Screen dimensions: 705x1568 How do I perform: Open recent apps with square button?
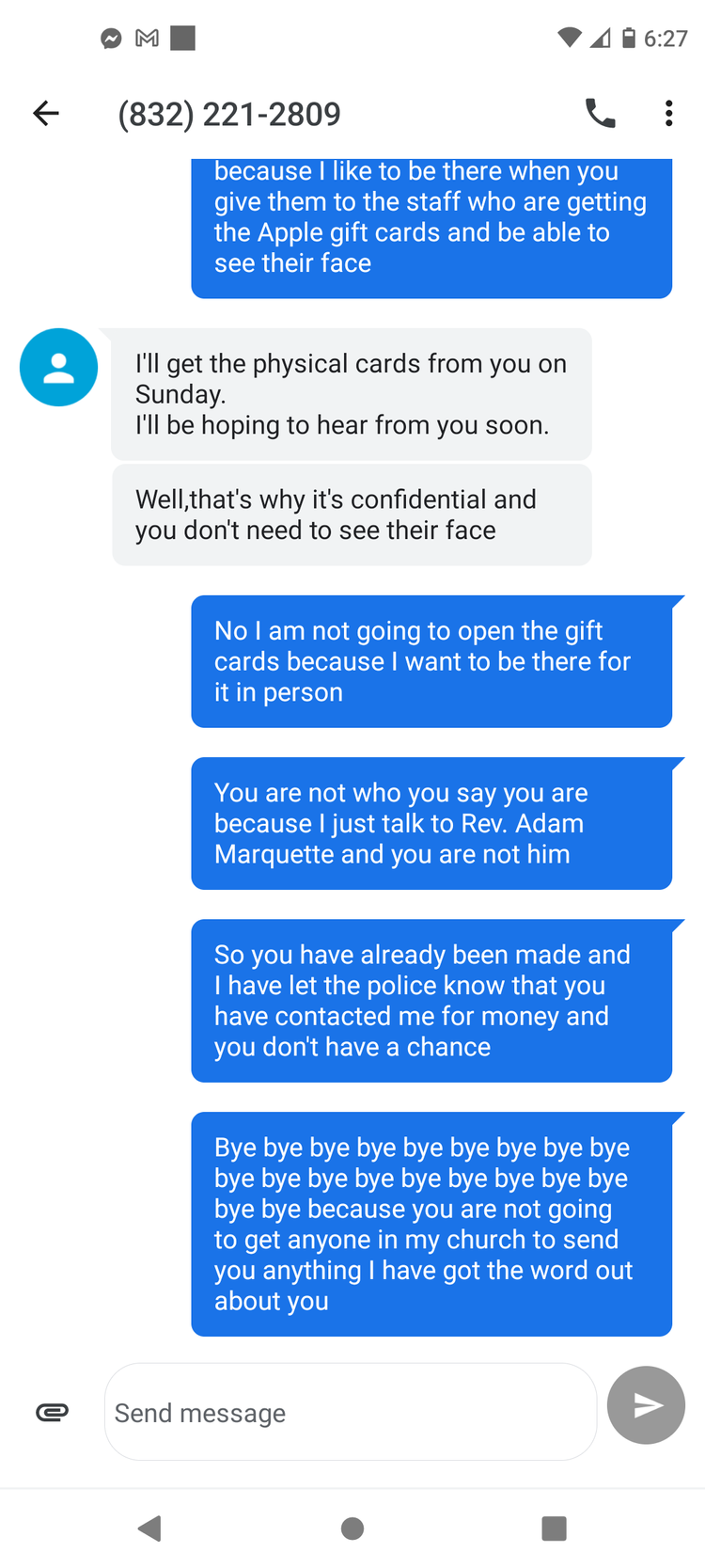tap(555, 1528)
